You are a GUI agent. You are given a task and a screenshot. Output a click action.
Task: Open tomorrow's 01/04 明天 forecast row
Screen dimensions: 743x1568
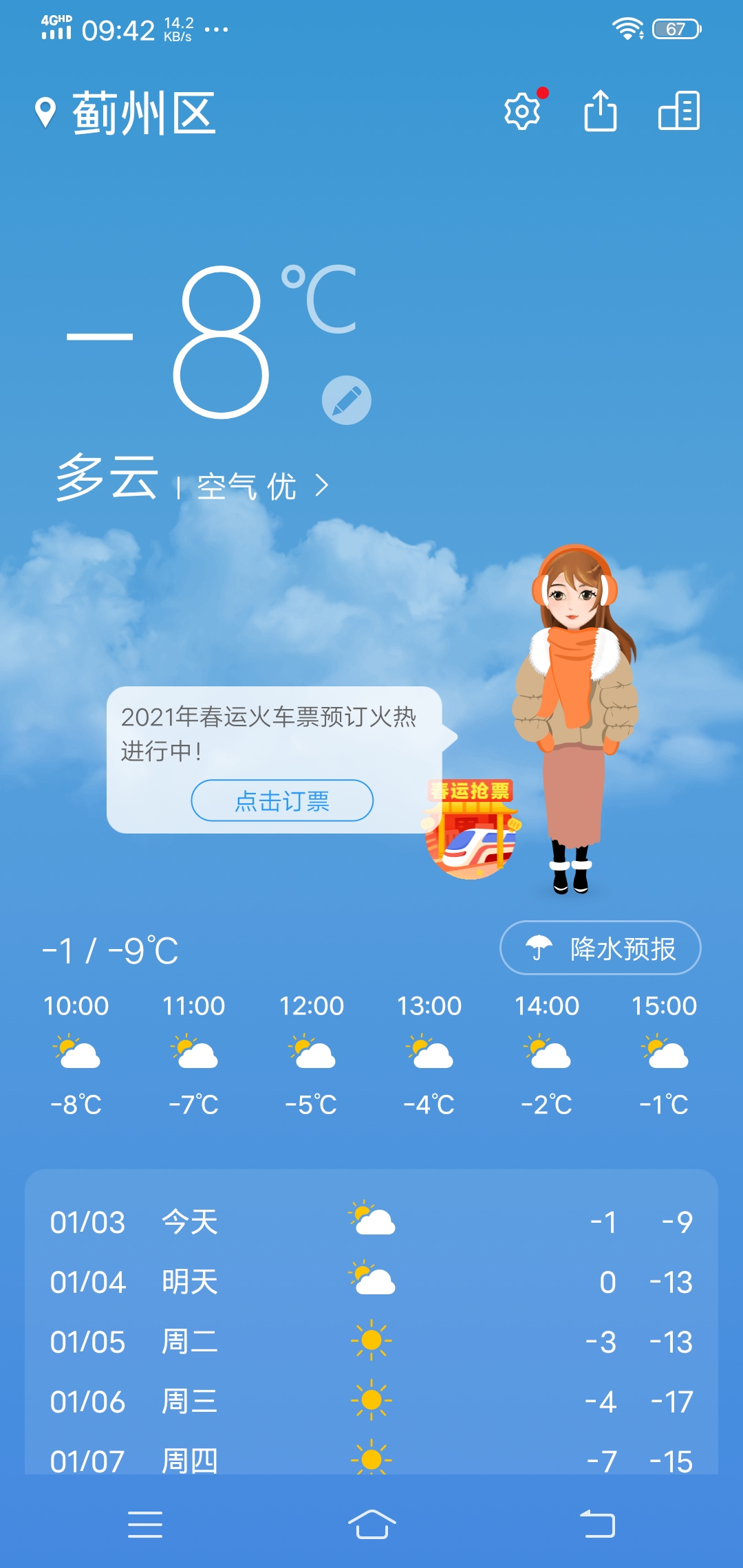[371, 1282]
